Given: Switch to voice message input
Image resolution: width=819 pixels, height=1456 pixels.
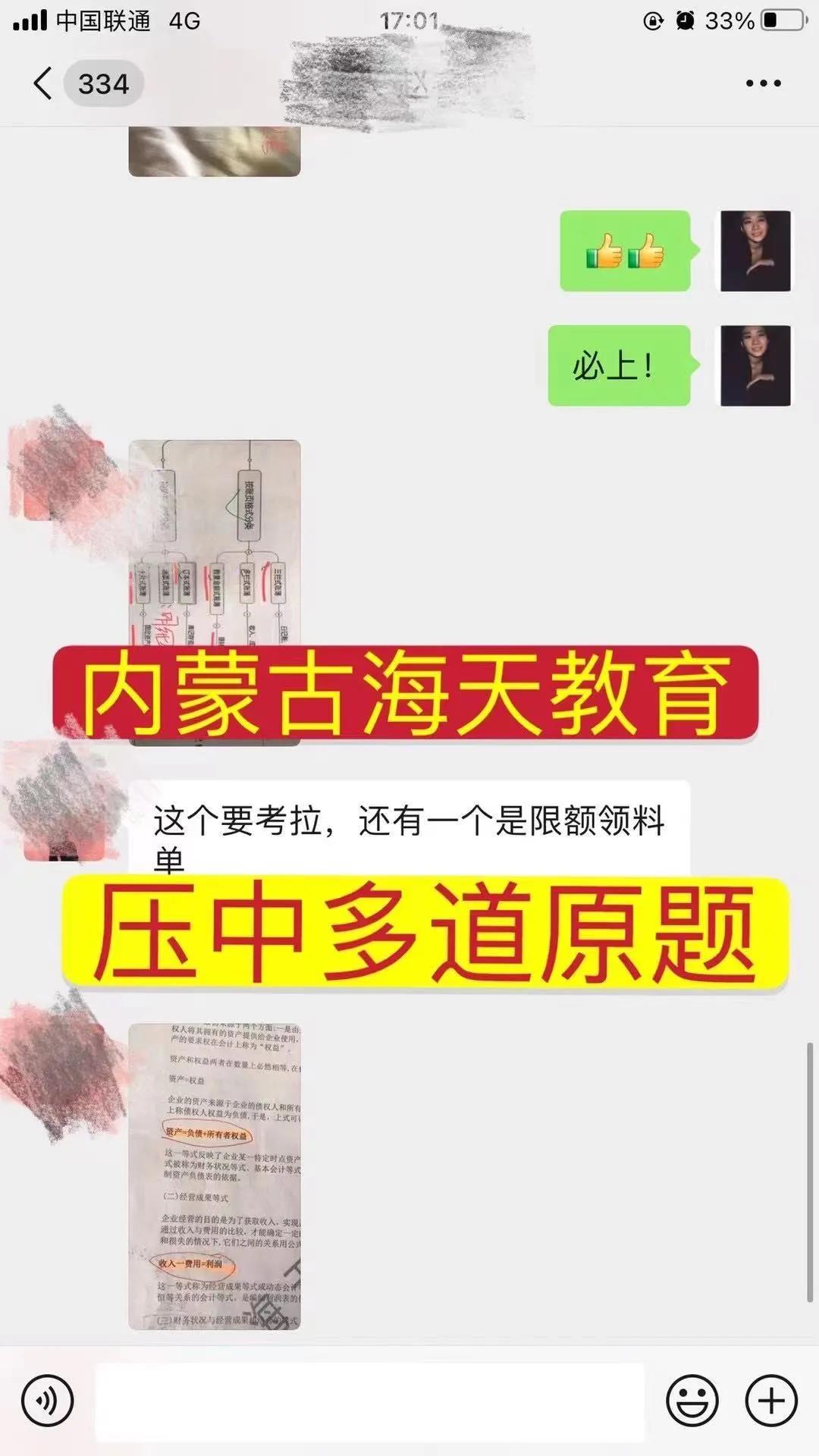Looking at the screenshot, I should click(x=48, y=1401).
